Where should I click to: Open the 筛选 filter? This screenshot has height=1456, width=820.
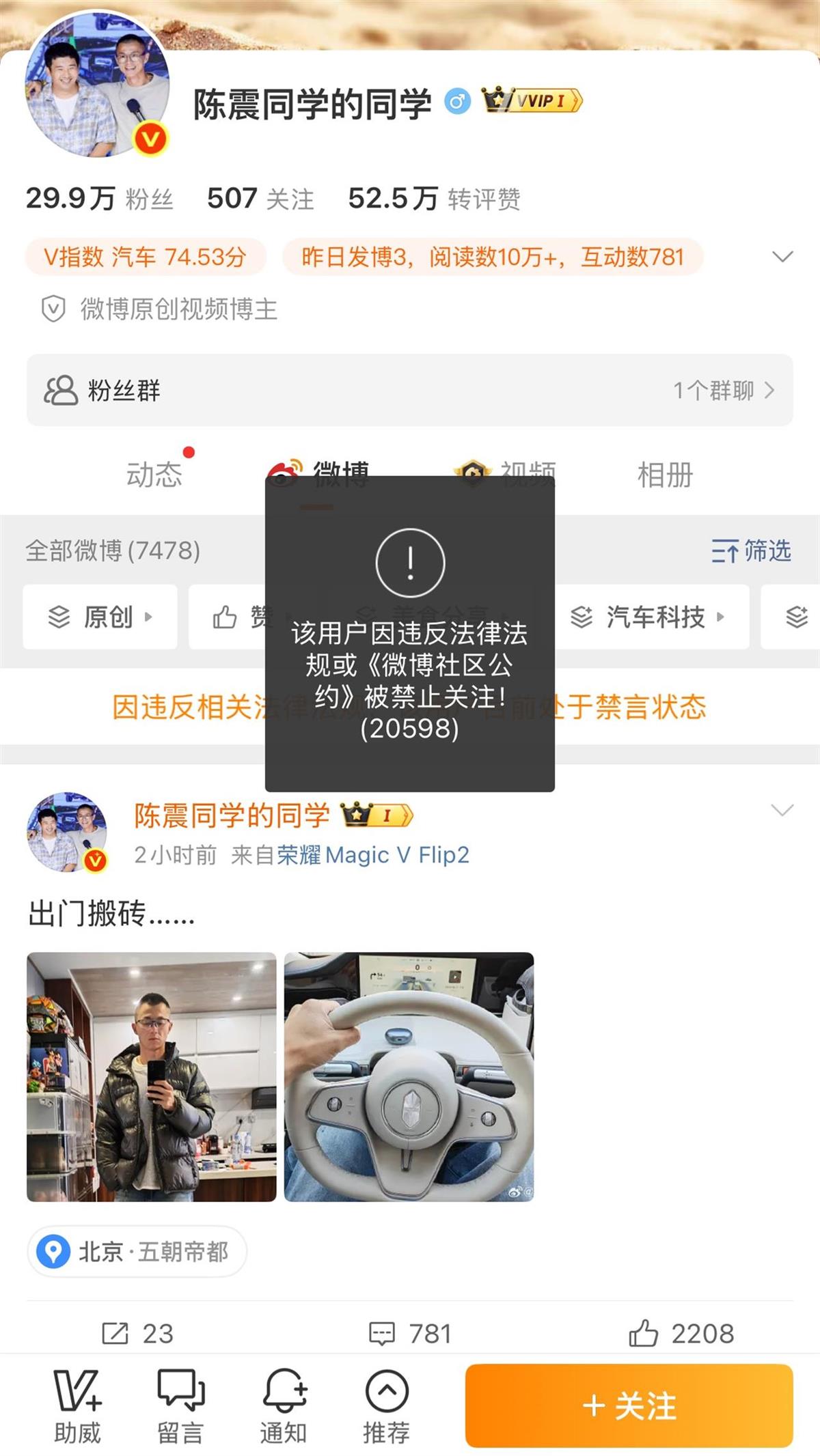click(751, 550)
